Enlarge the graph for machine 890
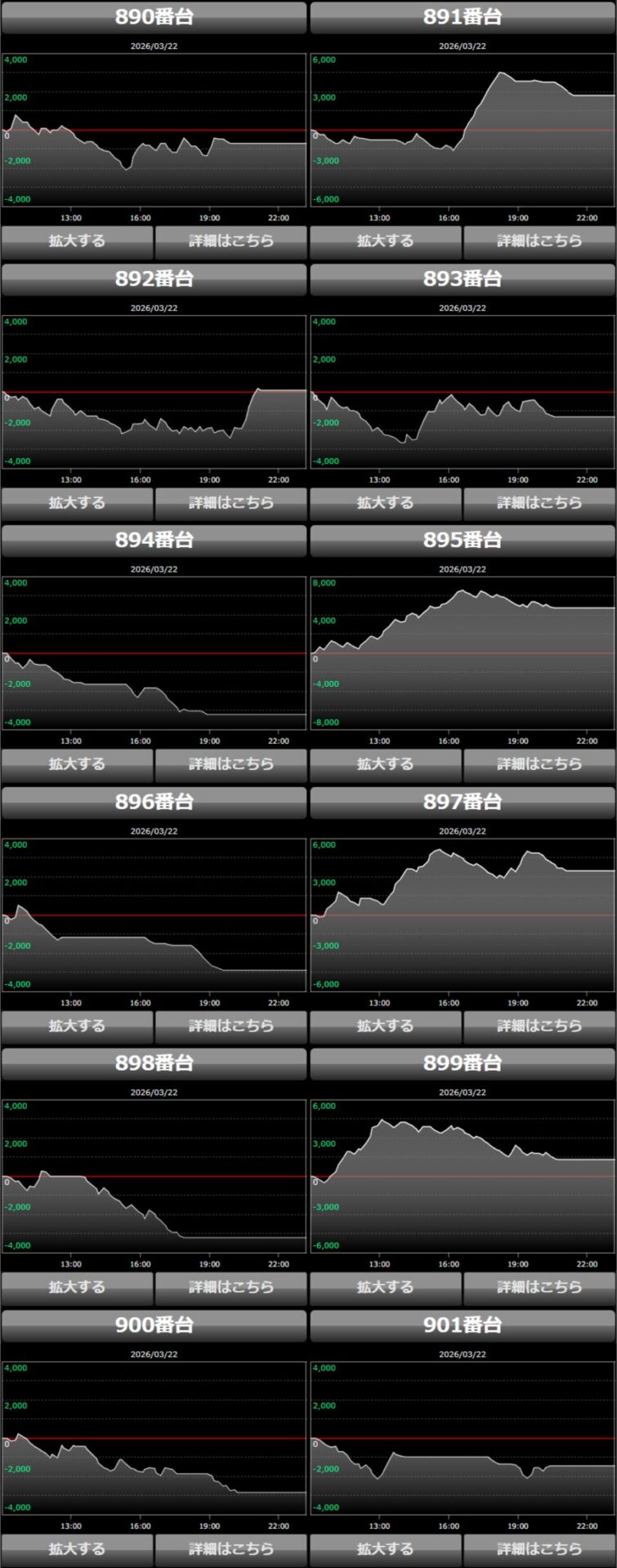 point(77,241)
